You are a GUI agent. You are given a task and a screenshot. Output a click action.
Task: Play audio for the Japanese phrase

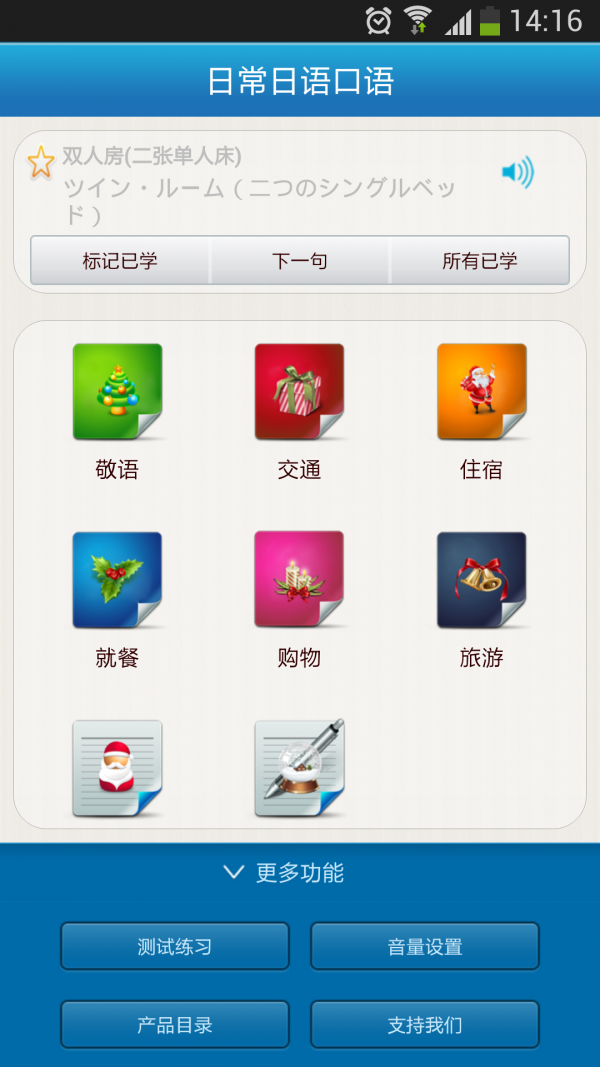(517, 173)
